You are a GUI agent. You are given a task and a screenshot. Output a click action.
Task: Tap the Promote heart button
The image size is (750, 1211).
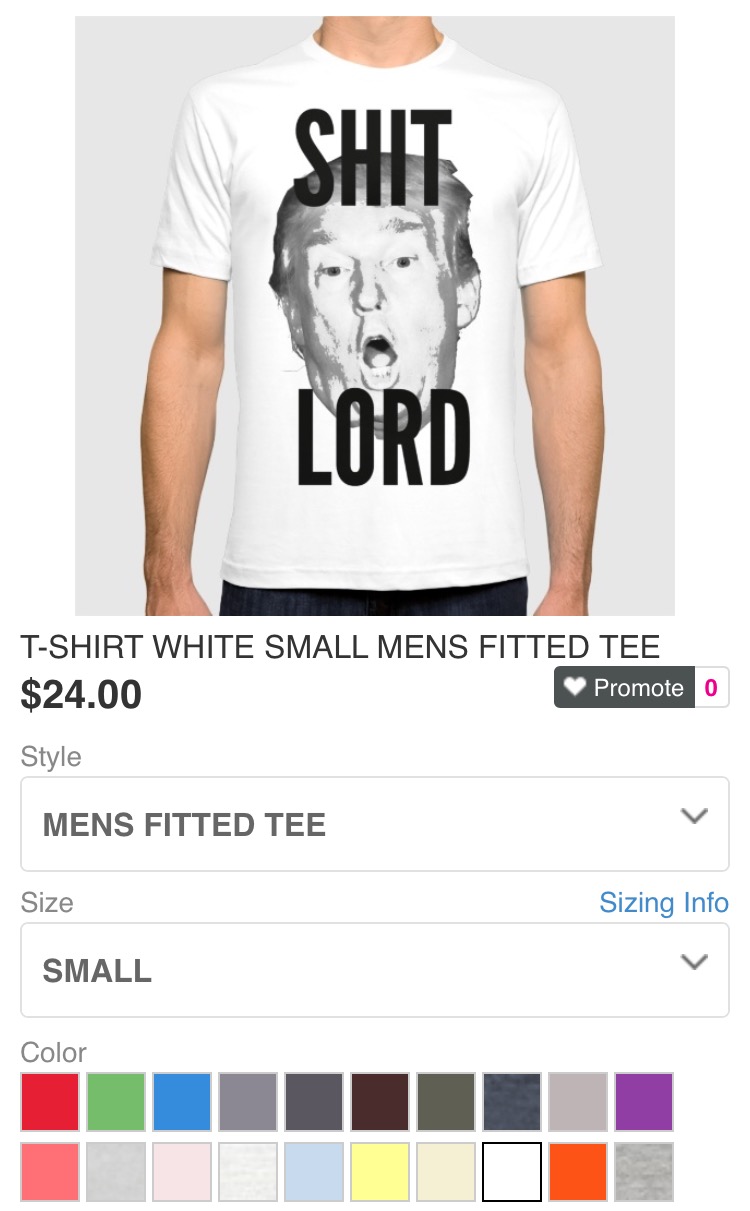(x=625, y=688)
